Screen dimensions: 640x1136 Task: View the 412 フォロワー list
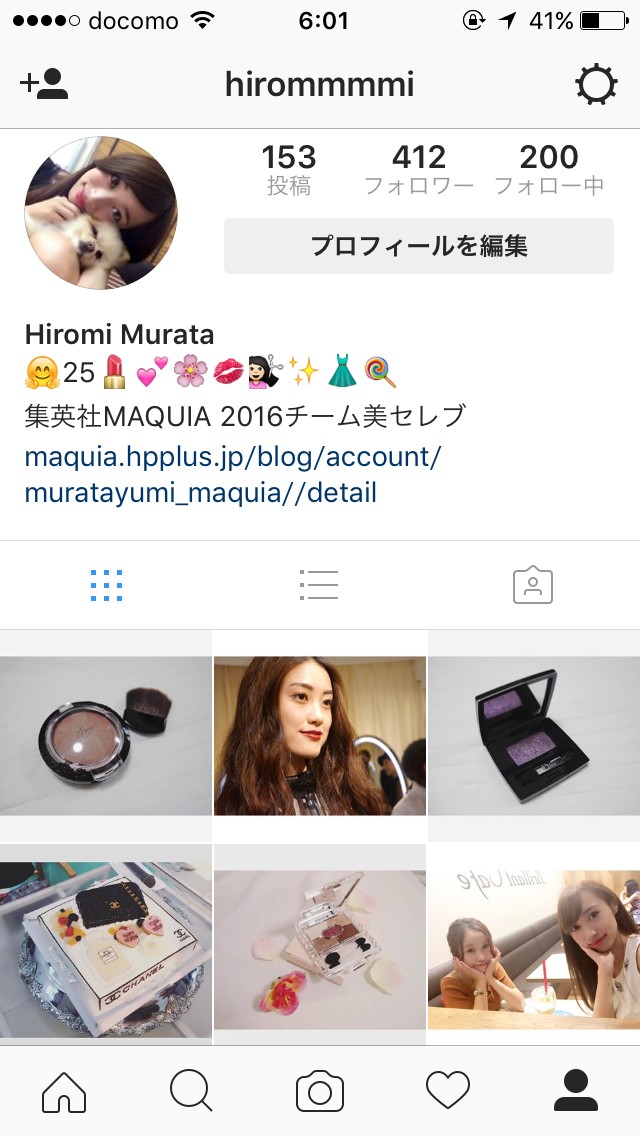pos(418,170)
